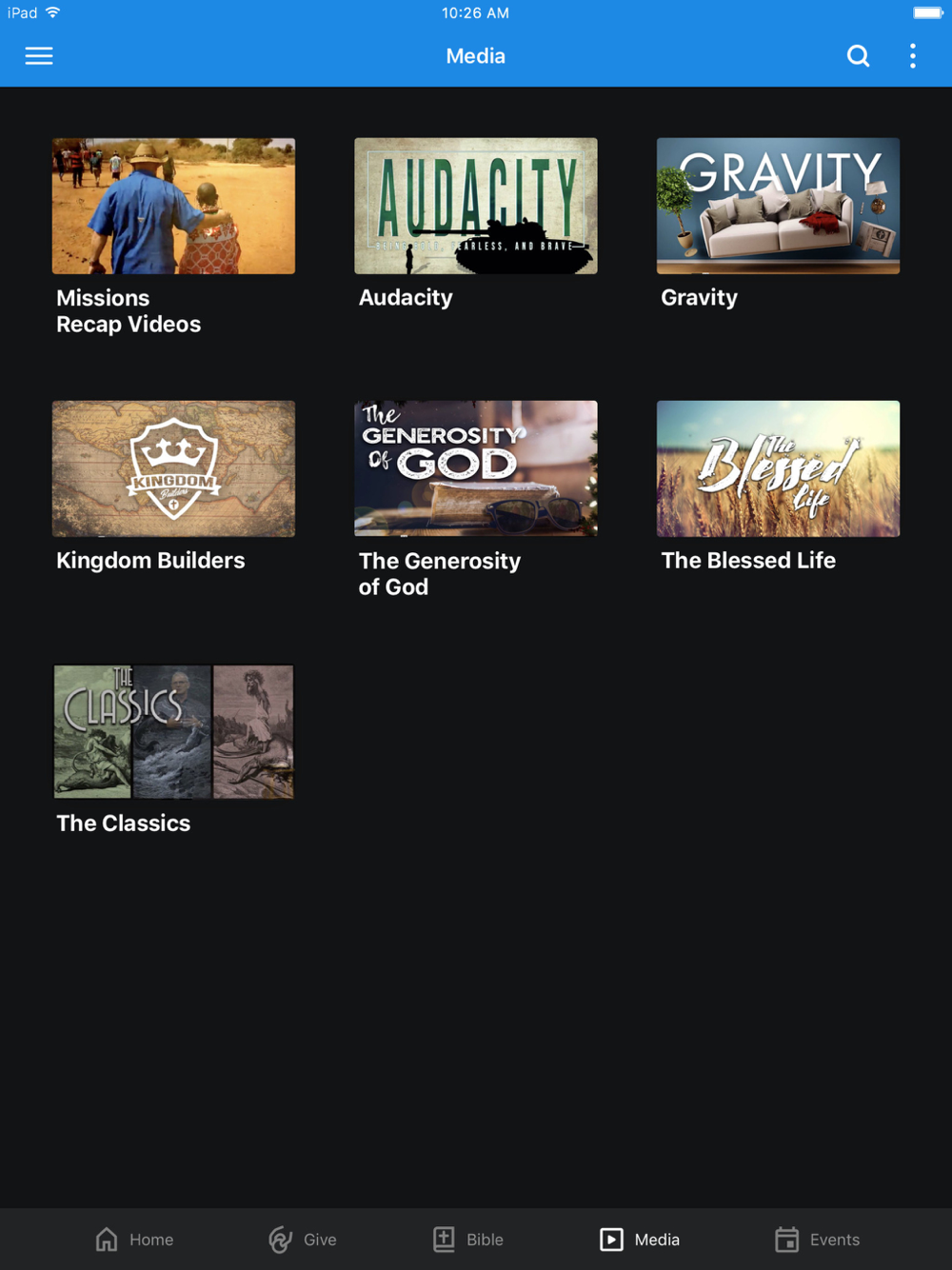Switch to the Bible tab
Viewport: 952px width, 1270px height.
pyautogui.click(x=468, y=1240)
